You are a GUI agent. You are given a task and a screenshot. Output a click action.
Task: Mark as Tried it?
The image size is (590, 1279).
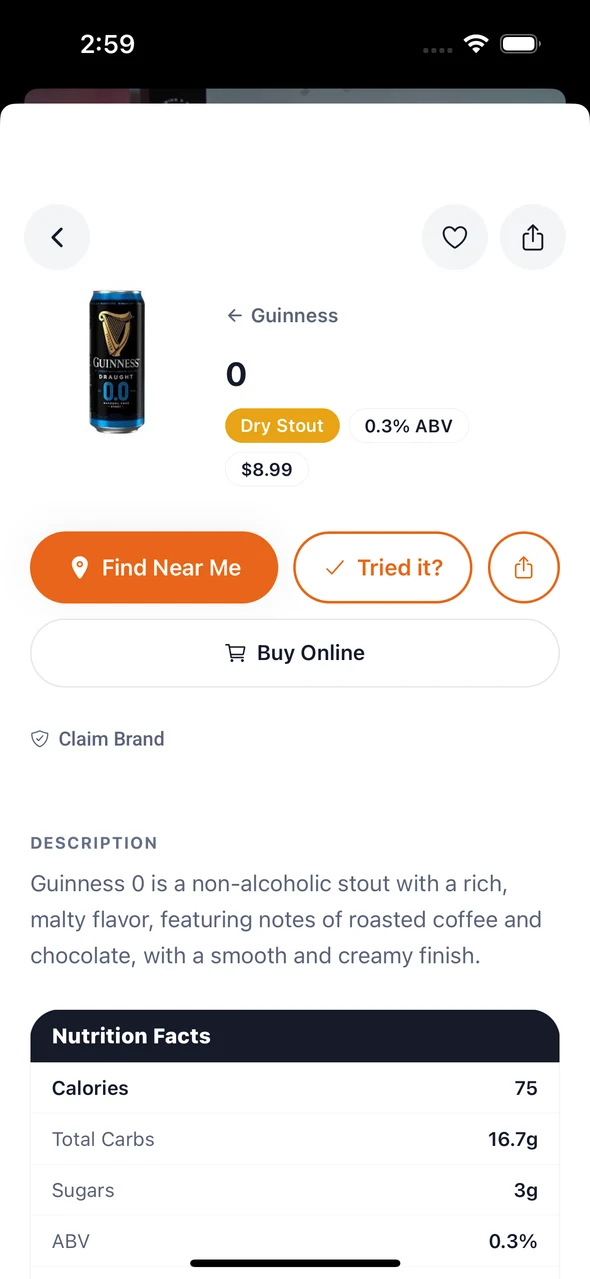[x=382, y=567]
